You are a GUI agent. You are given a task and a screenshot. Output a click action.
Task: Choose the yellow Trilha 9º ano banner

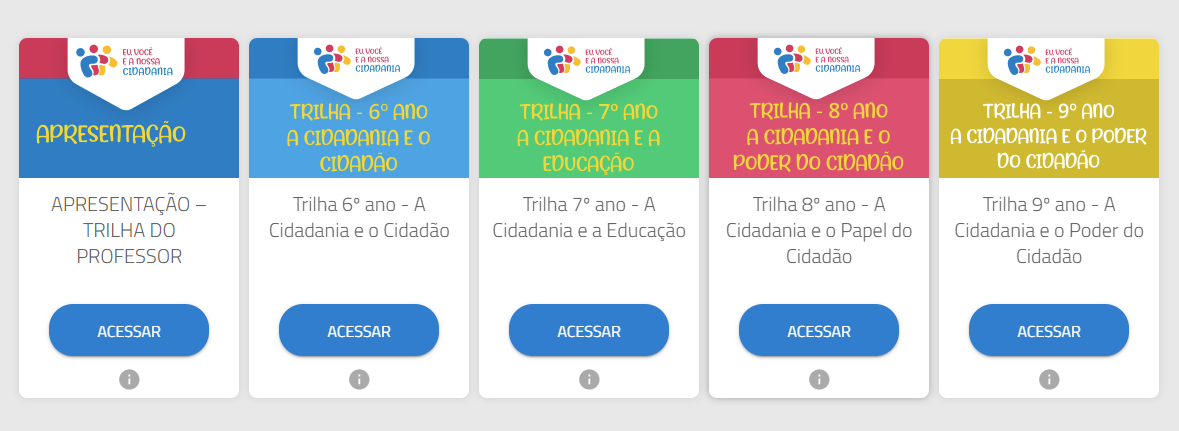(x=1049, y=135)
